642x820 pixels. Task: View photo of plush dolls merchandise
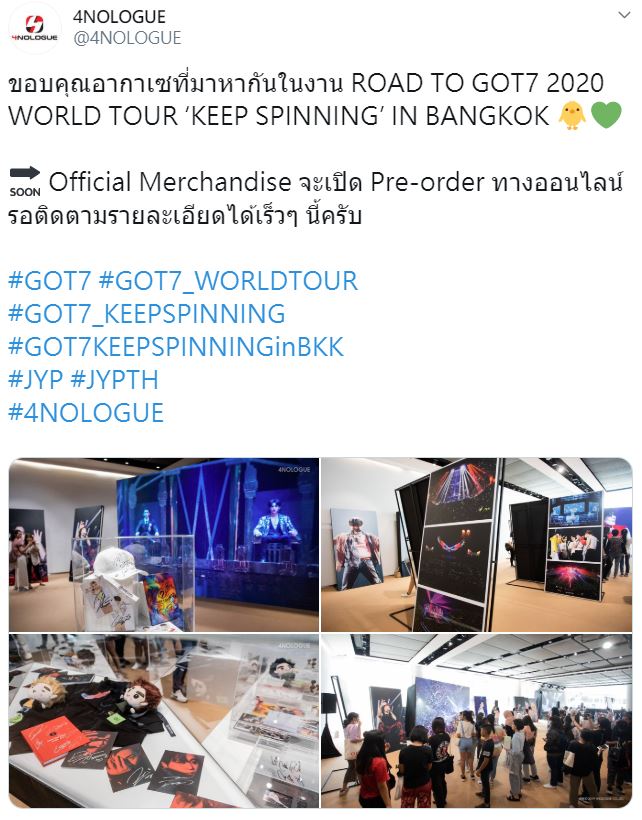point(163,721)
